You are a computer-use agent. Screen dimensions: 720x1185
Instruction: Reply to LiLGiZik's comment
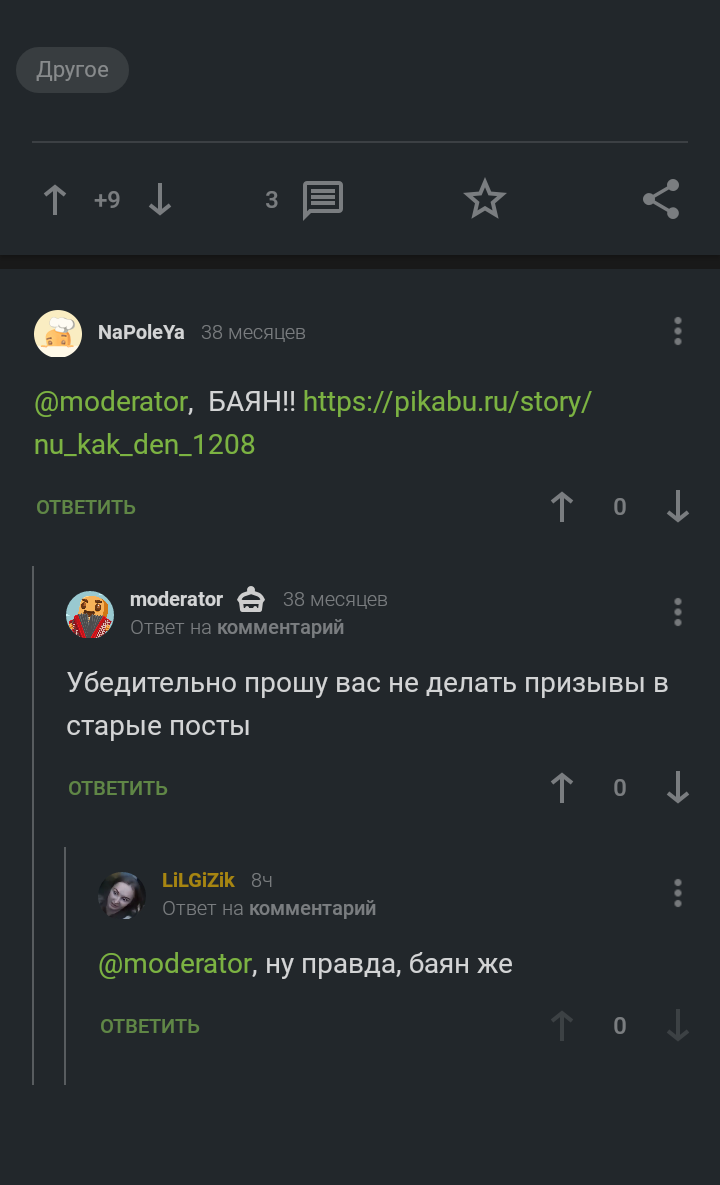pyautogui.click(x=150, y=1026)
